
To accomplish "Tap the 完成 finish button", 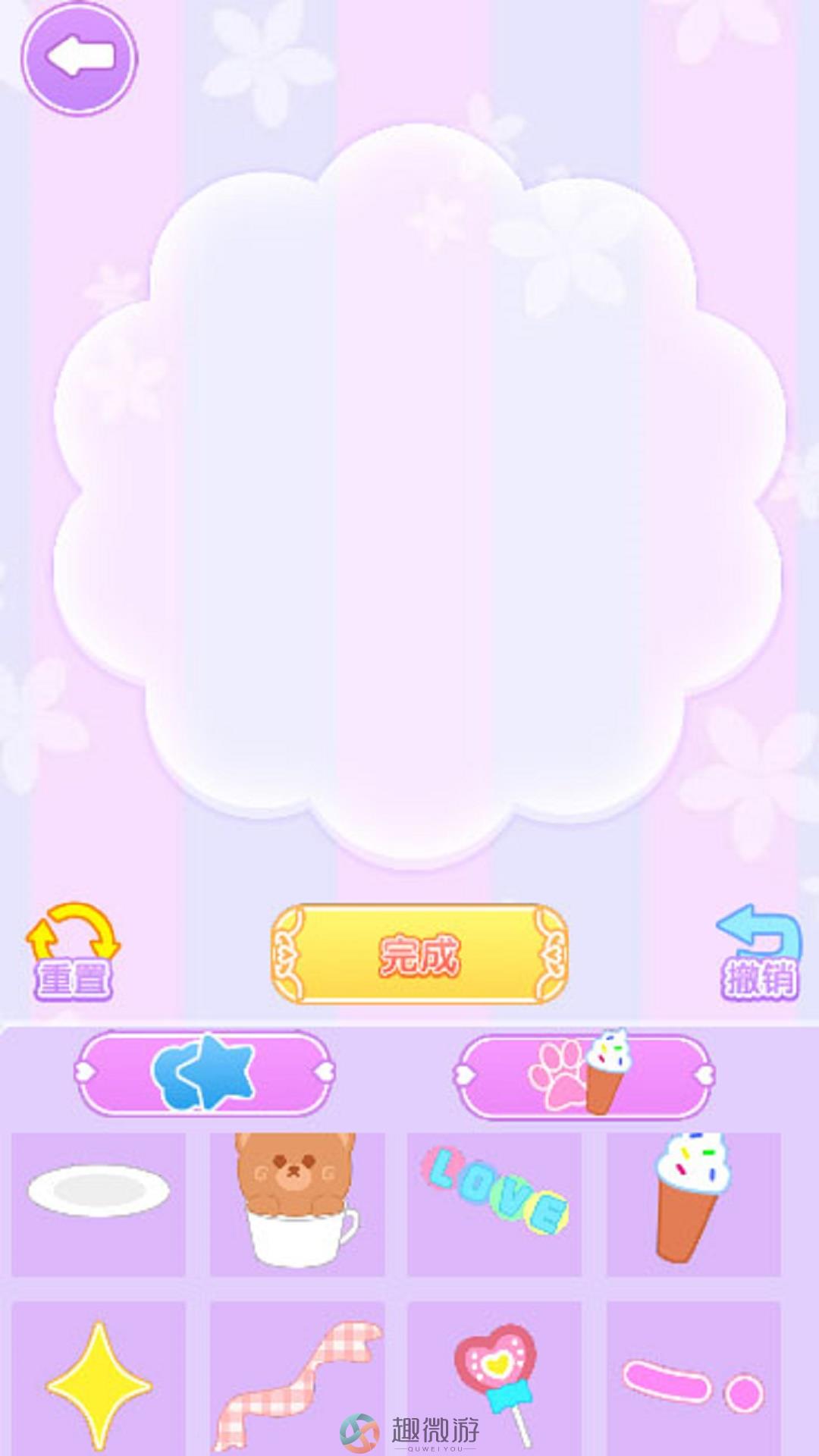I will click(x=419, y=955).
